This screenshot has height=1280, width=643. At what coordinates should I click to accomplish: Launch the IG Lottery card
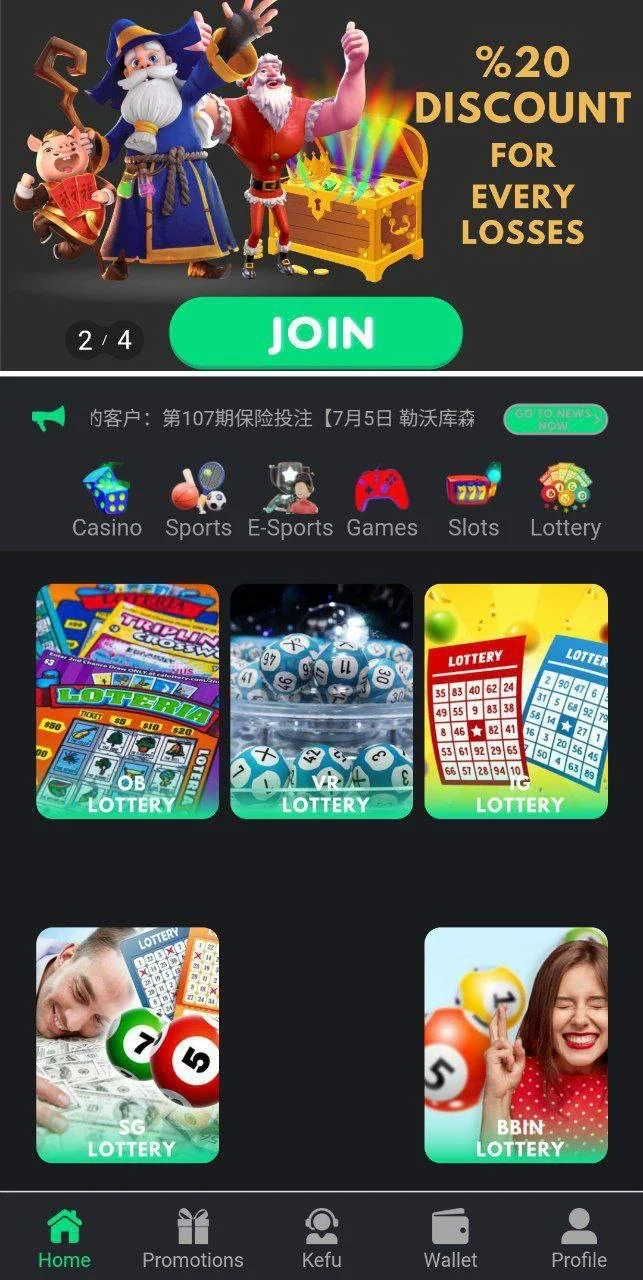click(x=516, y=701)
